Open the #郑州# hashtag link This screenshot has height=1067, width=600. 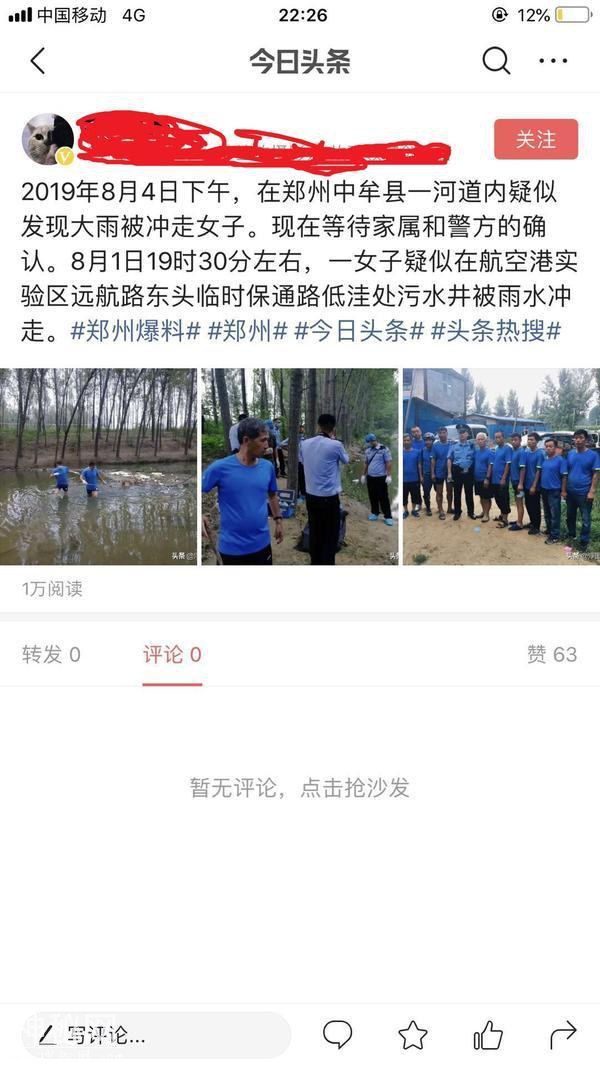(x=248, y=332)
